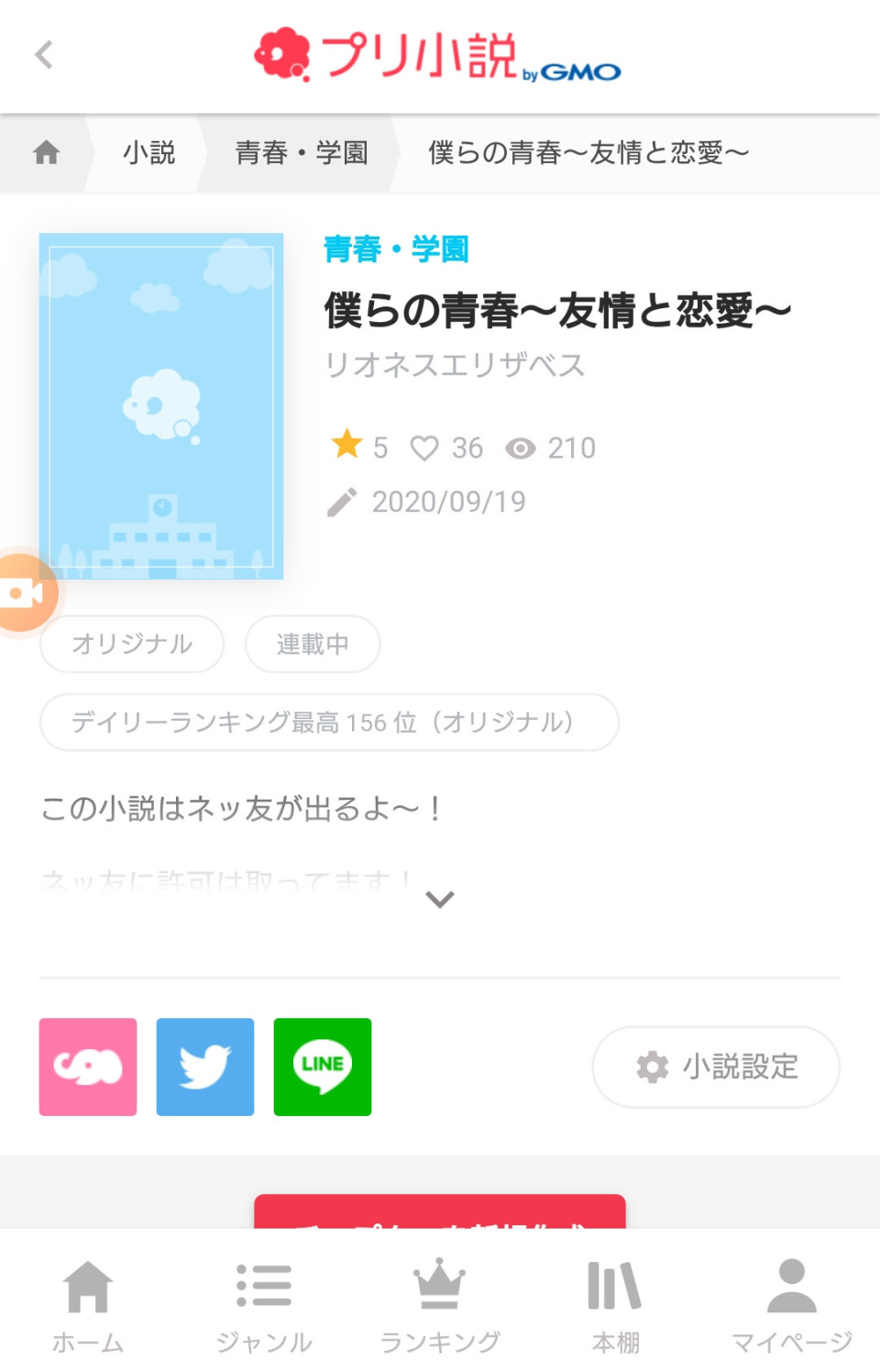Open the home breadcrumb icon

coord(46,152)
